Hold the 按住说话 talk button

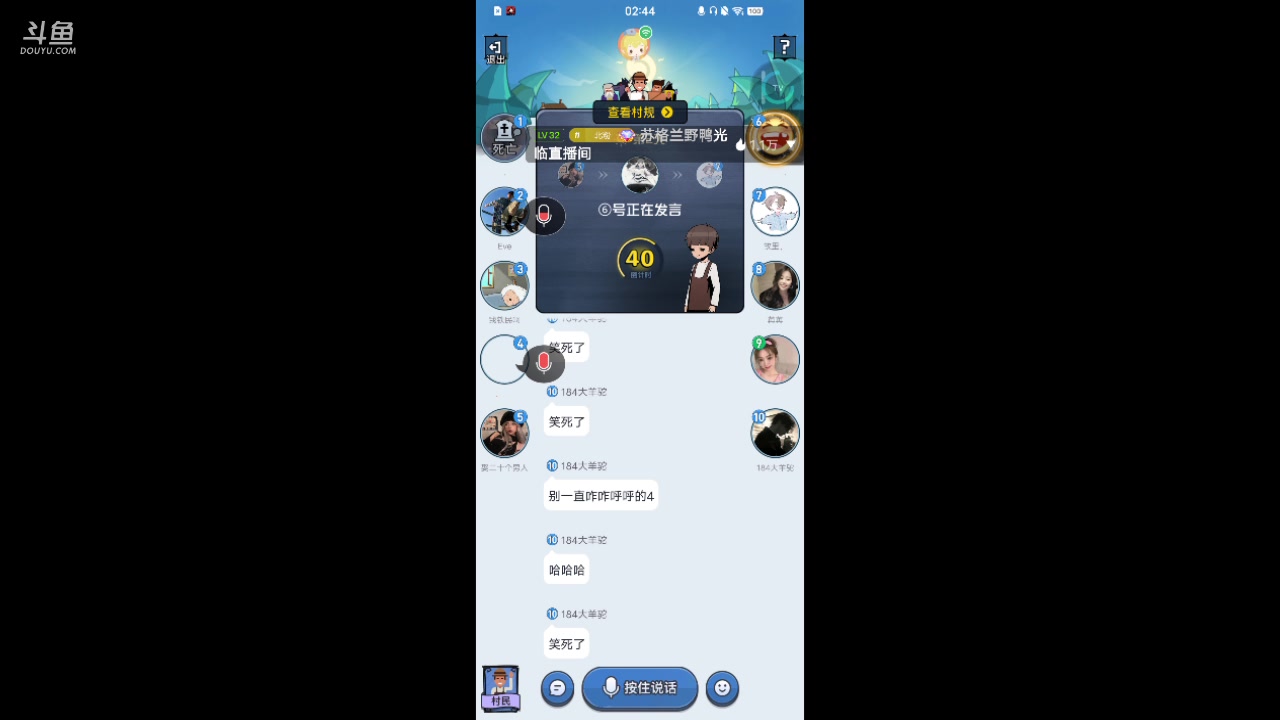tap(640, 688)
